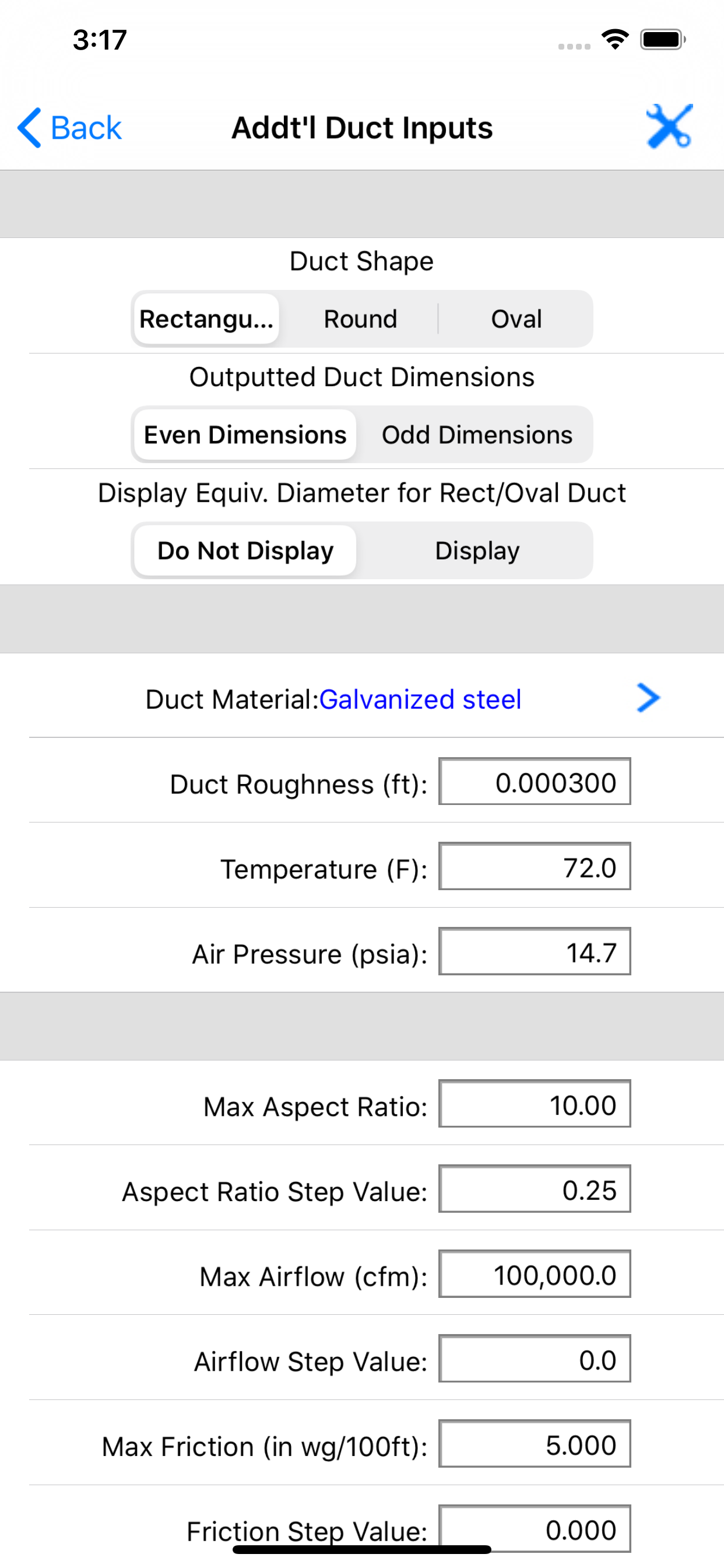The width and height of the screenshot is (724, 1568).
Task: Edit the Duct Roughness field
Action: (x=535, y=782)
